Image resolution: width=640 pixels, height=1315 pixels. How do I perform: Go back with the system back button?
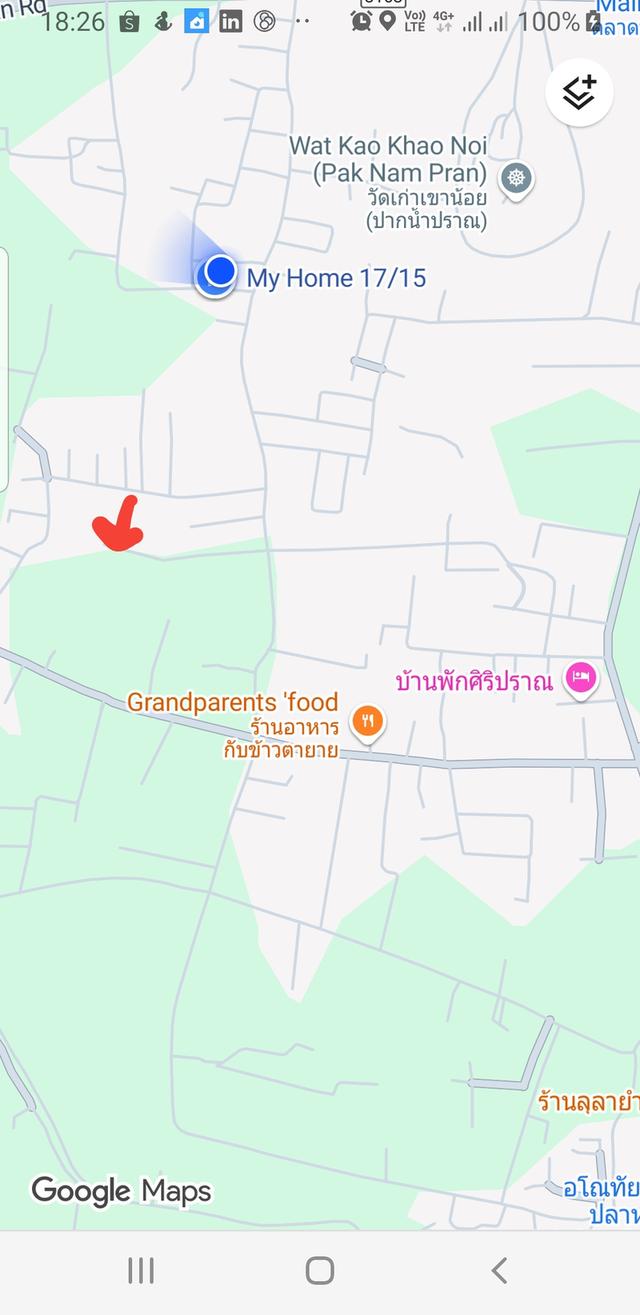pyautogui.click(x=499, y=1270)
